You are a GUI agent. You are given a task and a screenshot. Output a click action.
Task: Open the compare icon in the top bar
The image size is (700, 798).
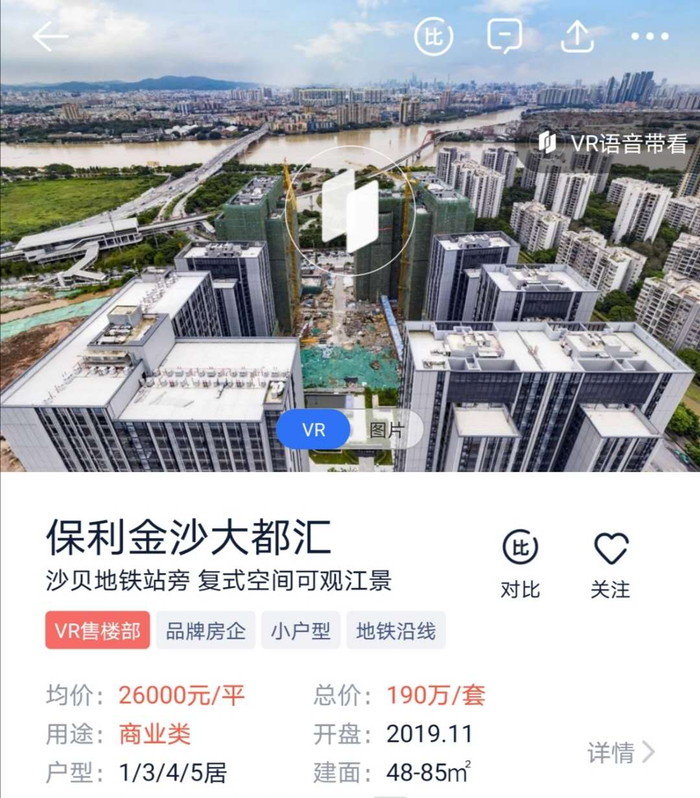point(433,37)
